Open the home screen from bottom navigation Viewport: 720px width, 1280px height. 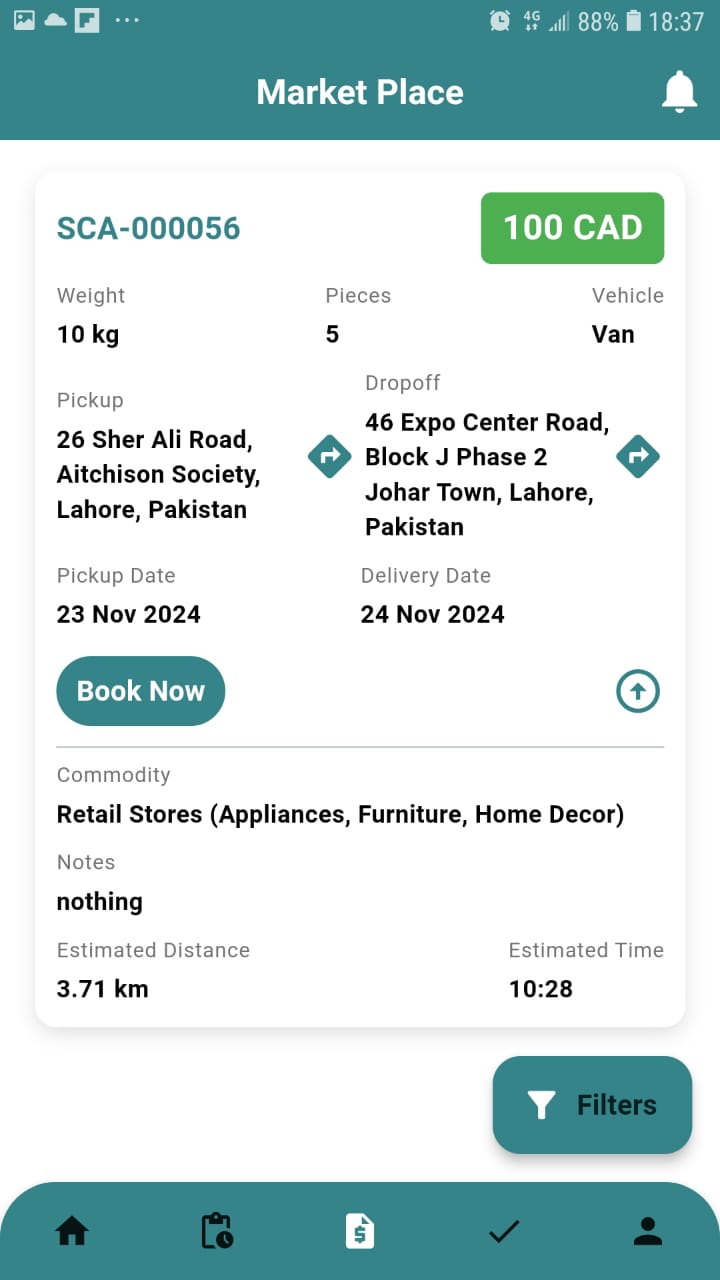[72, 1231]
